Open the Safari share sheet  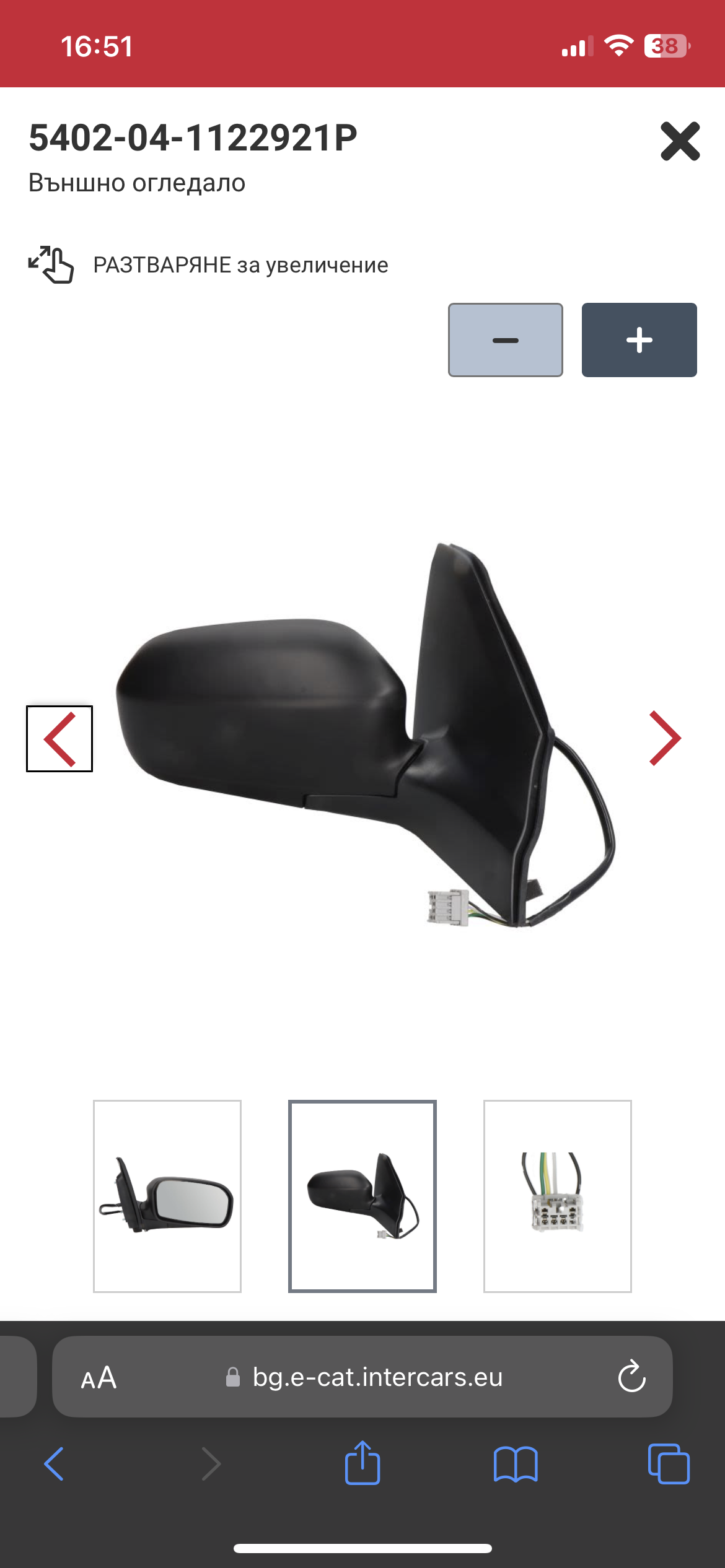(362, 1463)
